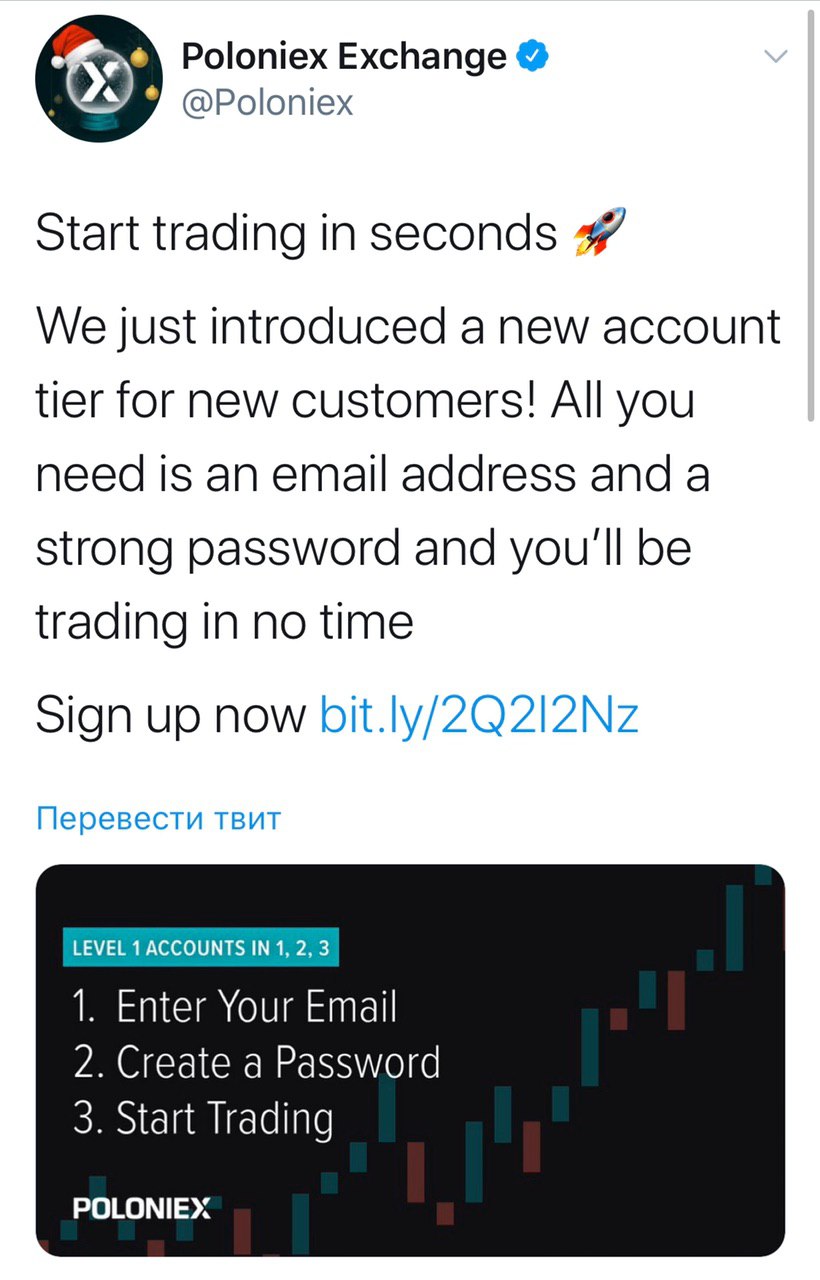Tap Перевести твит to translate the tweet
The image size is (820, 1280).
tap(158, 819)
